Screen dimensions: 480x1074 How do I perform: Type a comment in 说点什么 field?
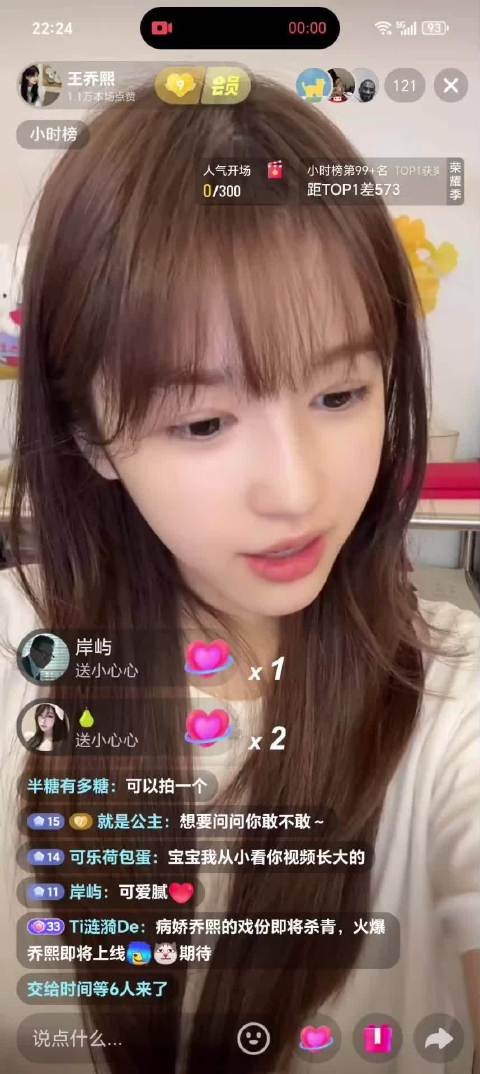120,1038
